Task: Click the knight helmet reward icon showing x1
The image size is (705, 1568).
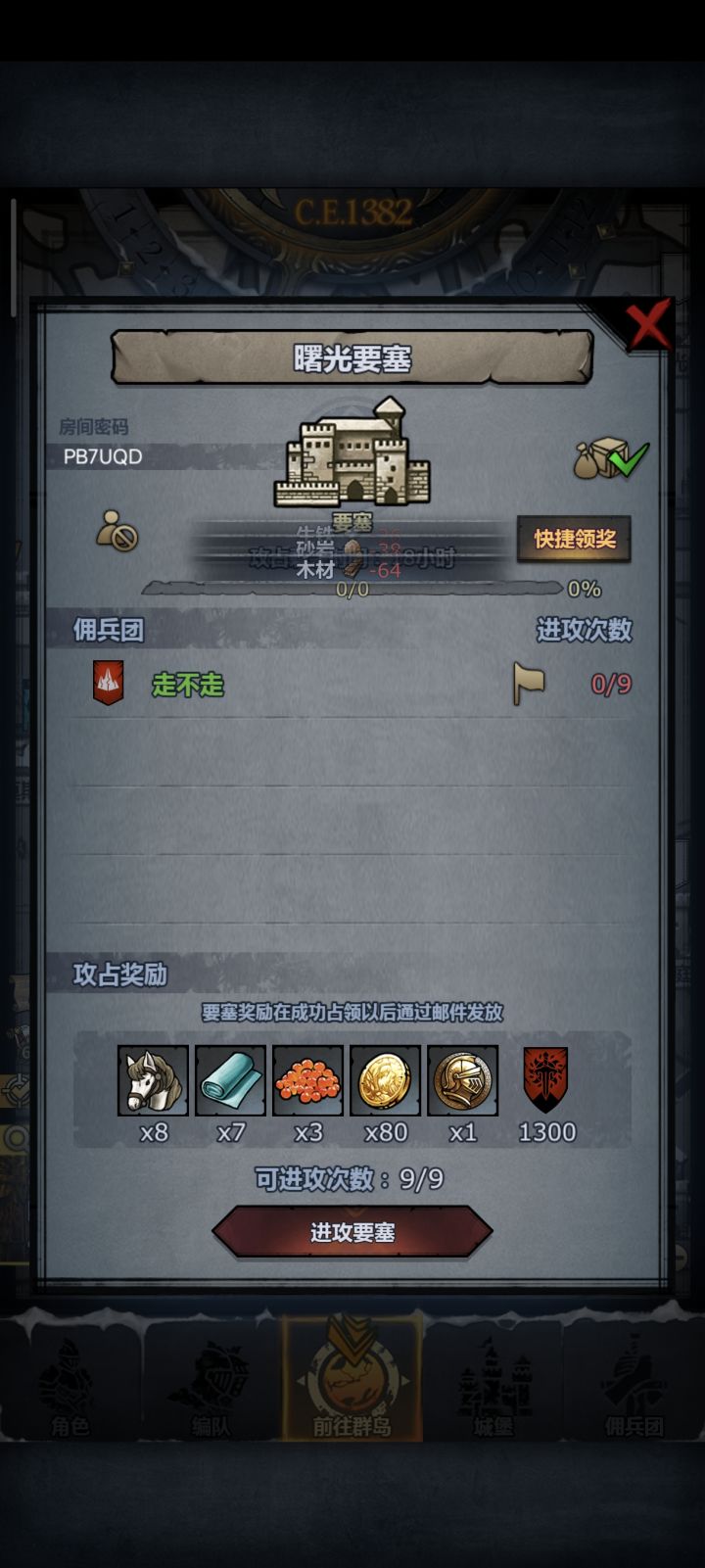Action: [463, 1080]
